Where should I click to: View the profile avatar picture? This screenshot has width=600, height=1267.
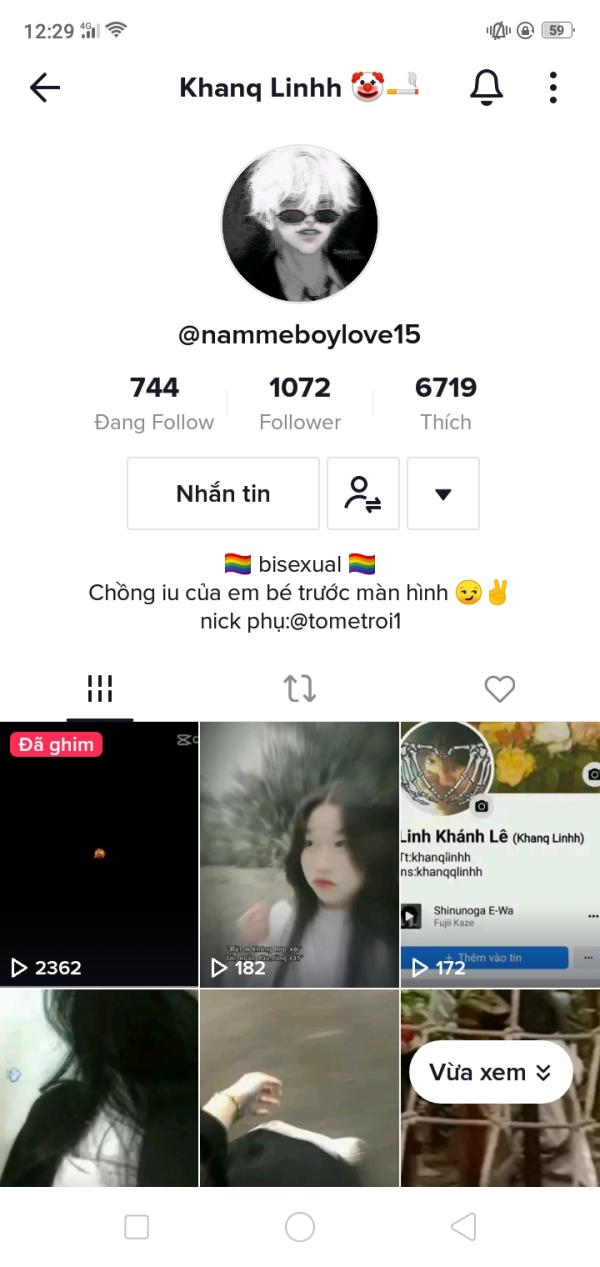pos(300,224)
